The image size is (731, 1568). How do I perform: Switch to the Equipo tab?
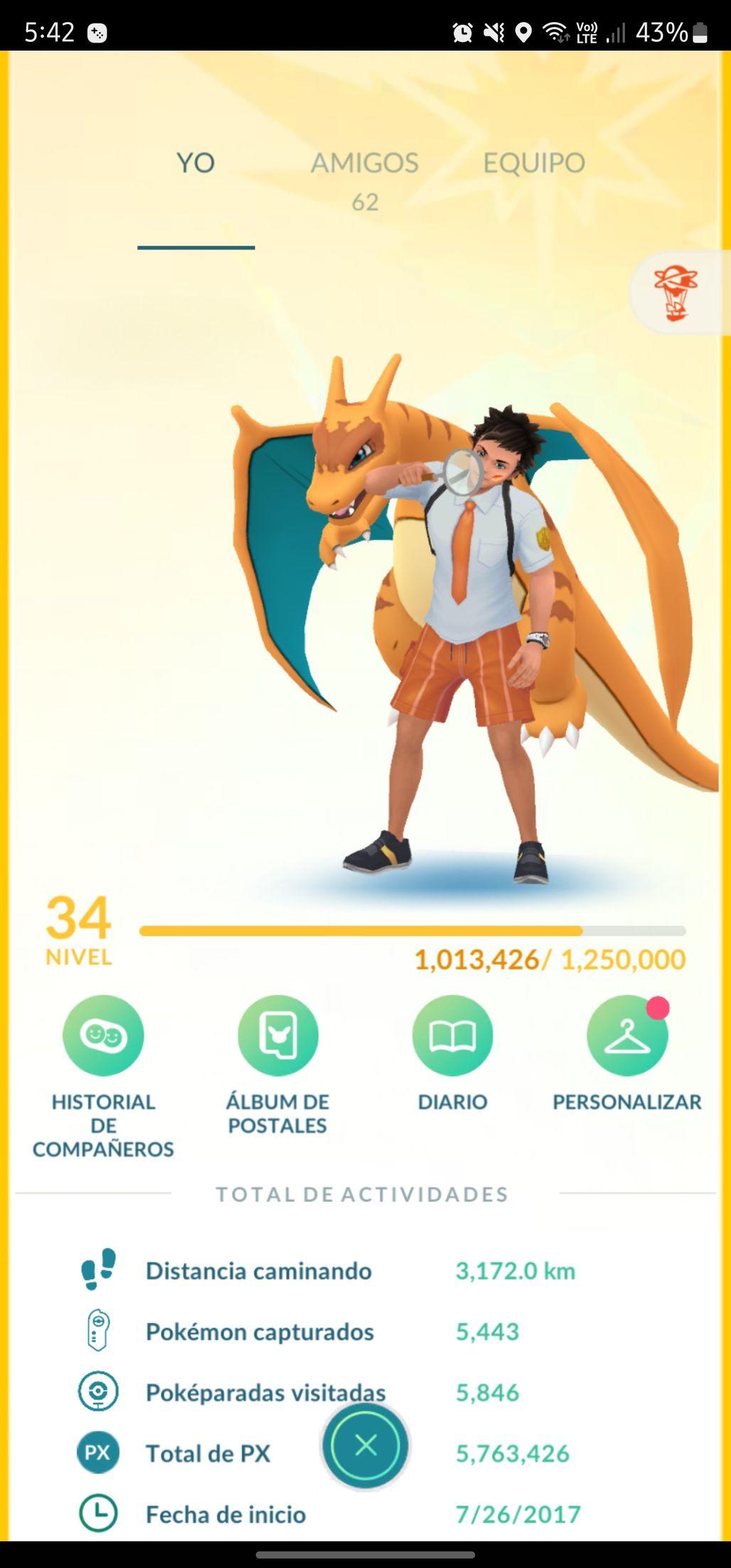[534, 164]
